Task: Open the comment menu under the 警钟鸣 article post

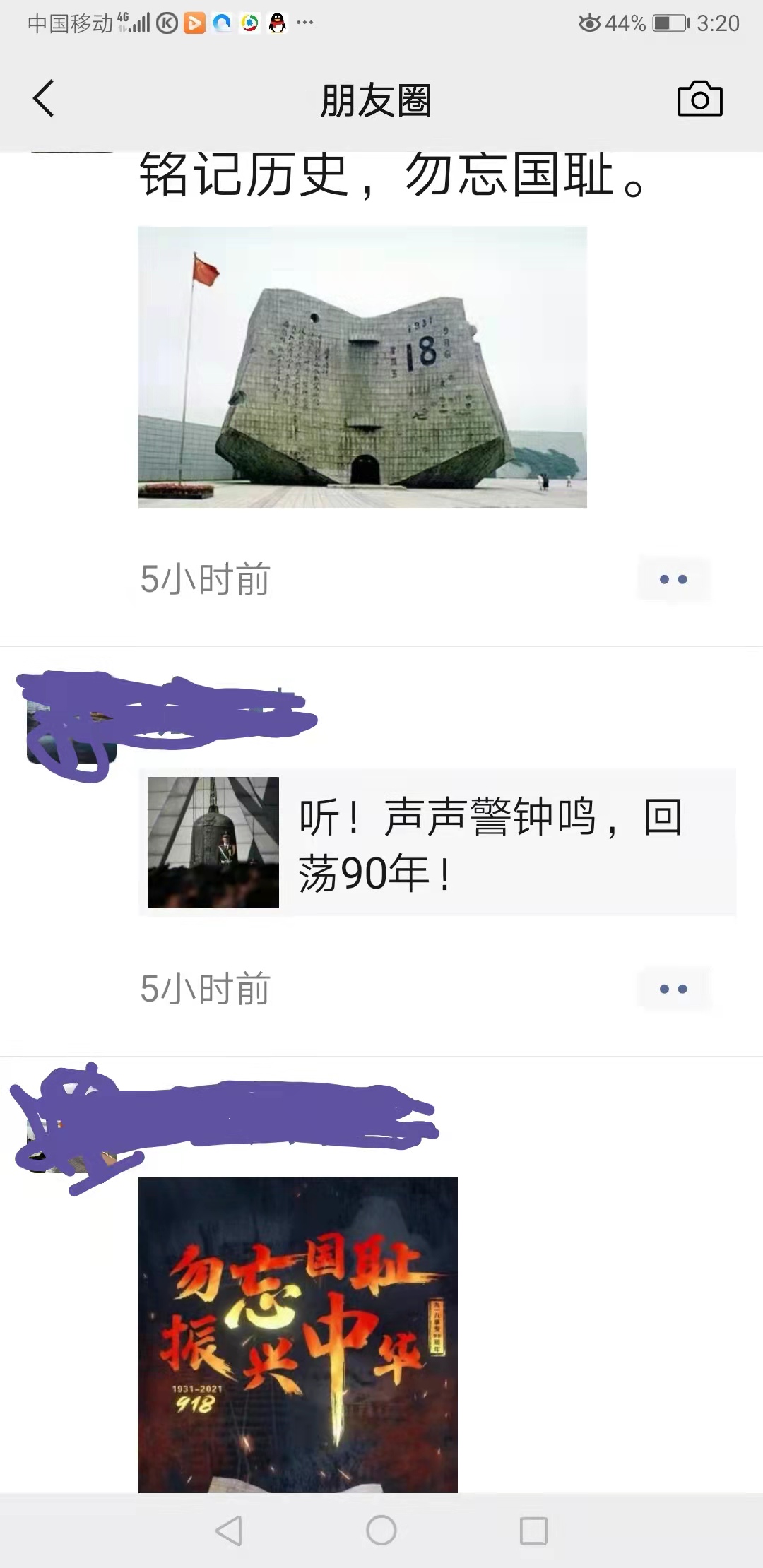Action: pos(673,989)
